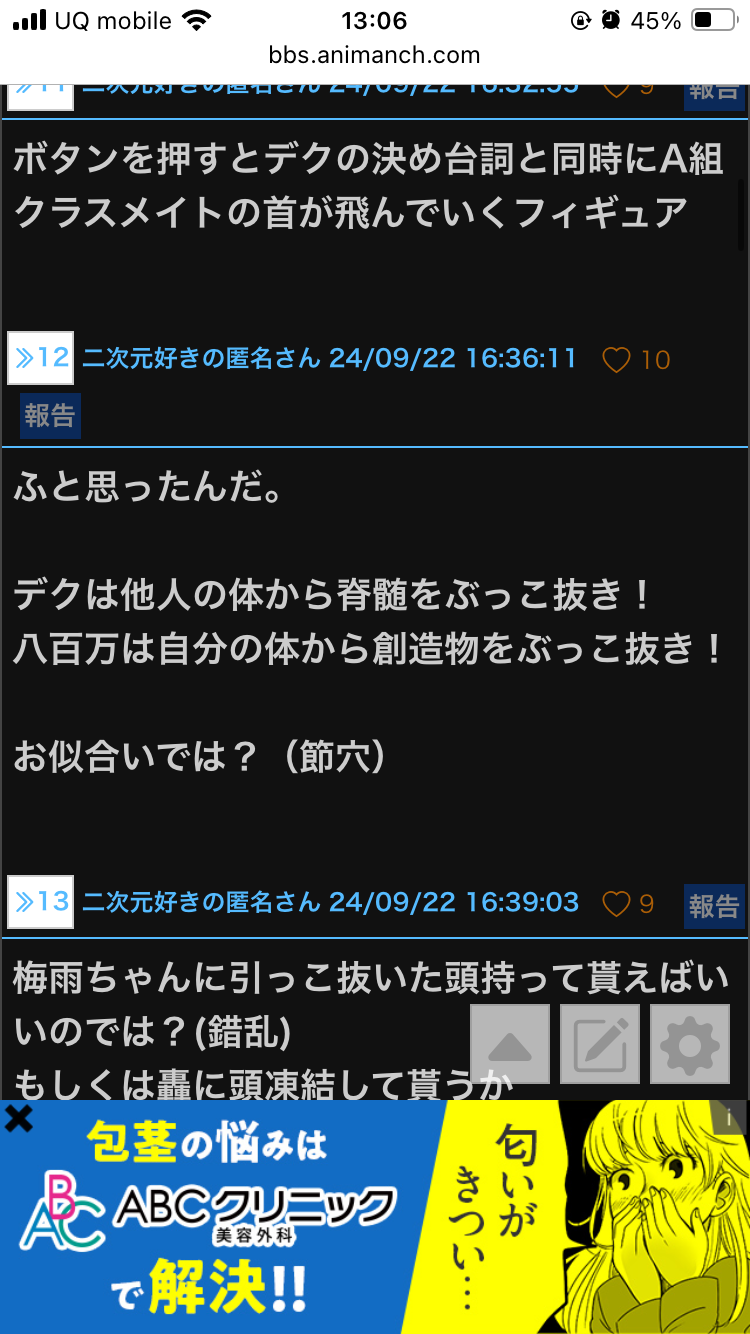Open the ad info icon
750x1334 pixels.
(x=732, y=1117)
